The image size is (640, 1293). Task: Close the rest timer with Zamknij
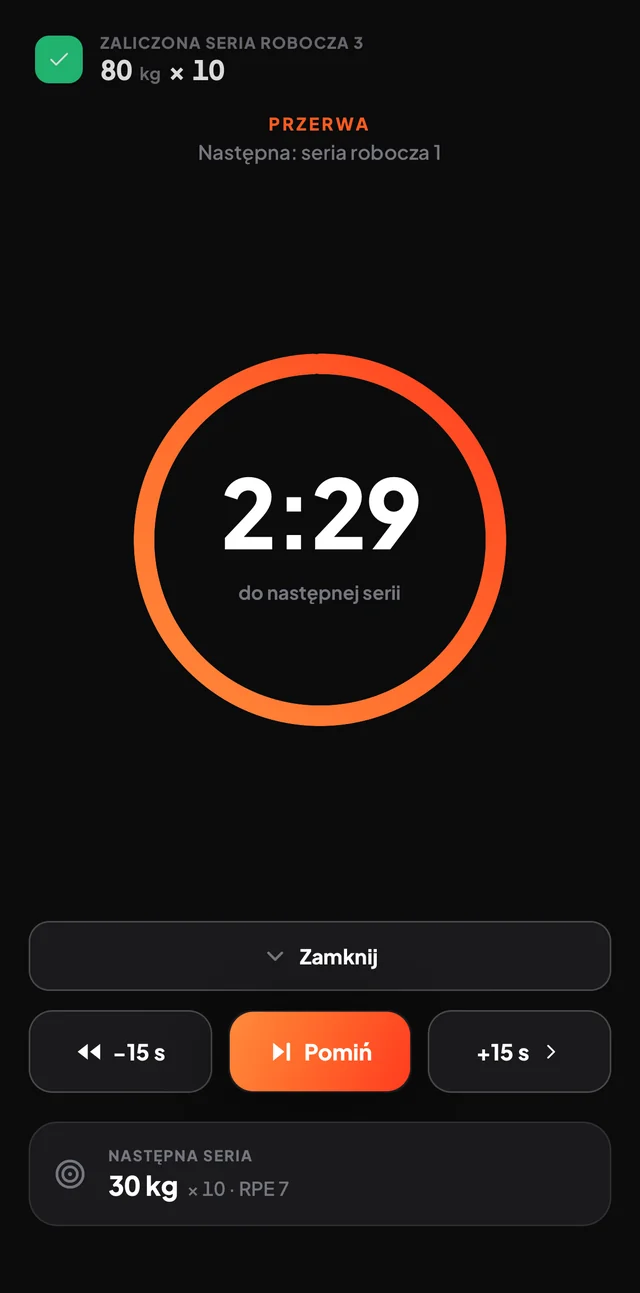(320, 956)
